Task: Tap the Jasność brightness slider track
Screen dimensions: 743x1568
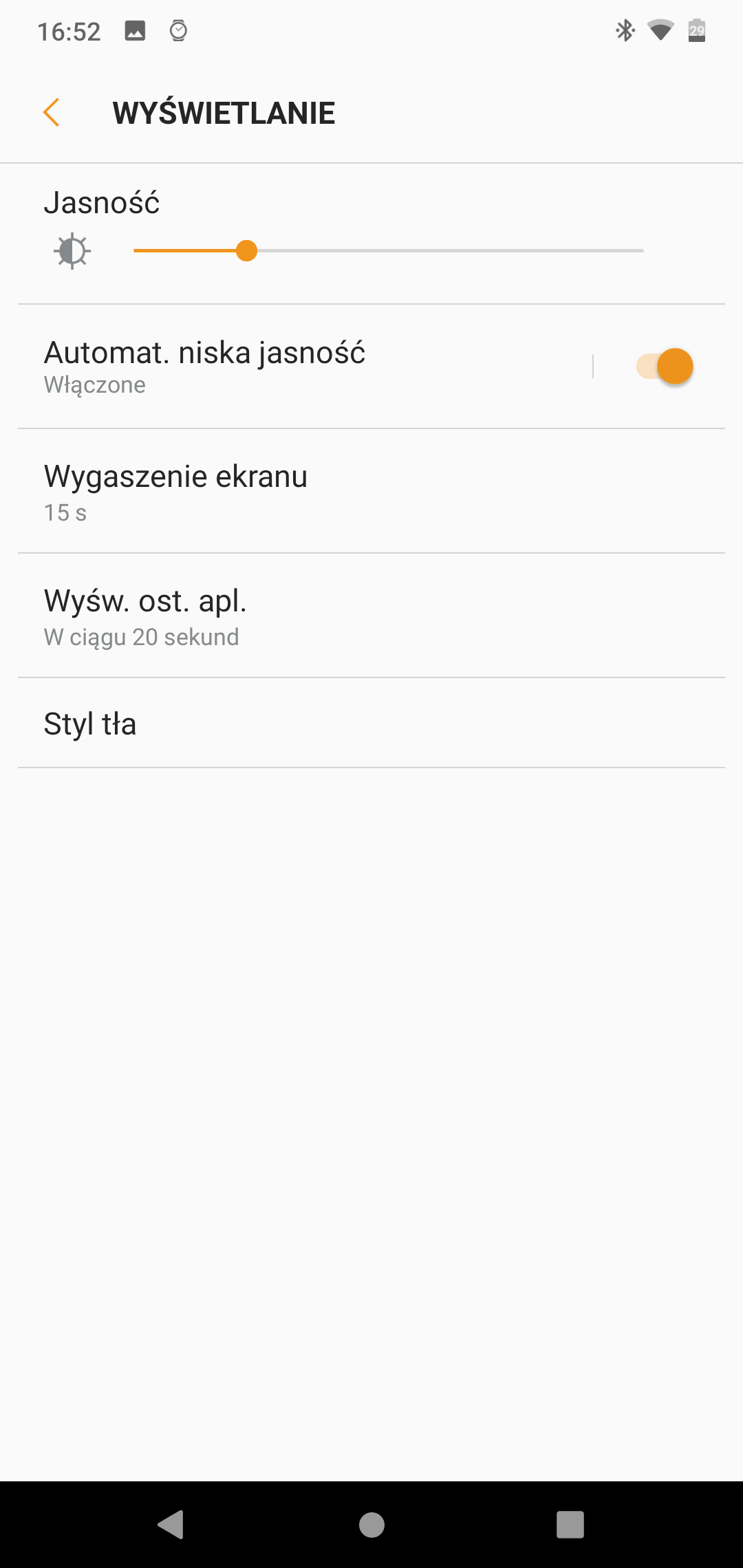Action: [389, 251]
